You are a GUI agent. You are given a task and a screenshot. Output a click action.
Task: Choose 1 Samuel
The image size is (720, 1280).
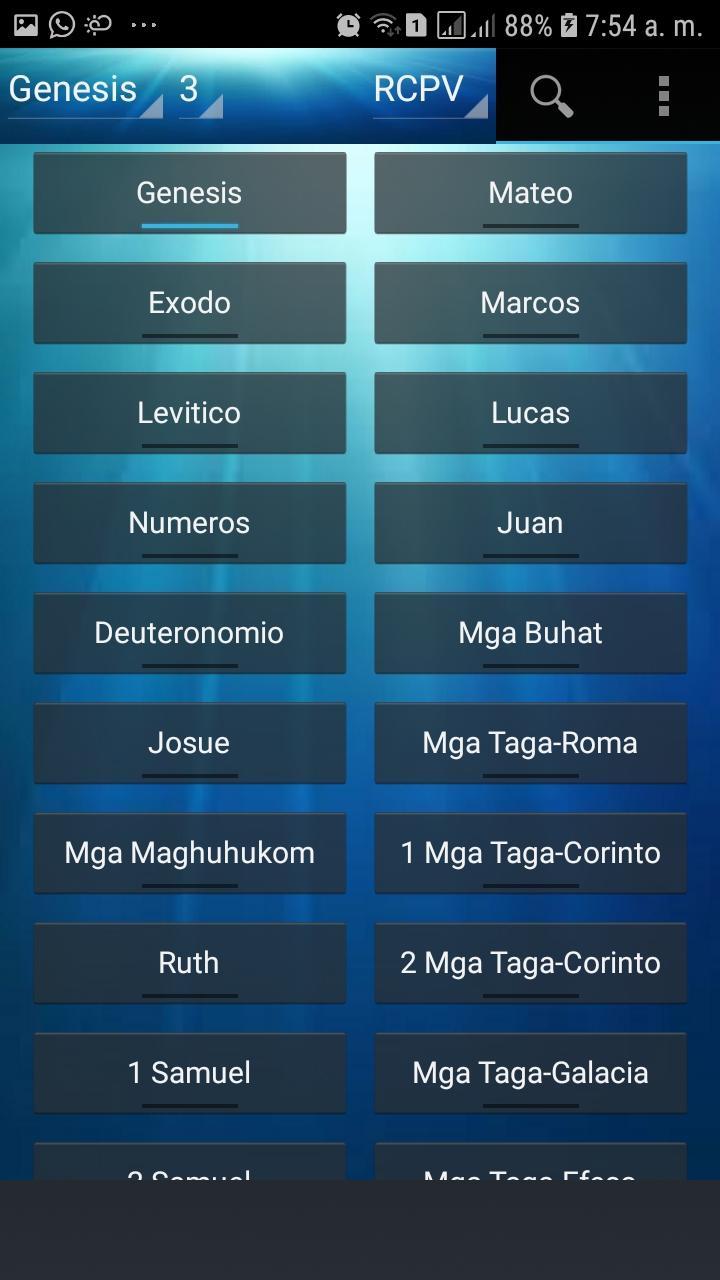[x=190, y=1073]
